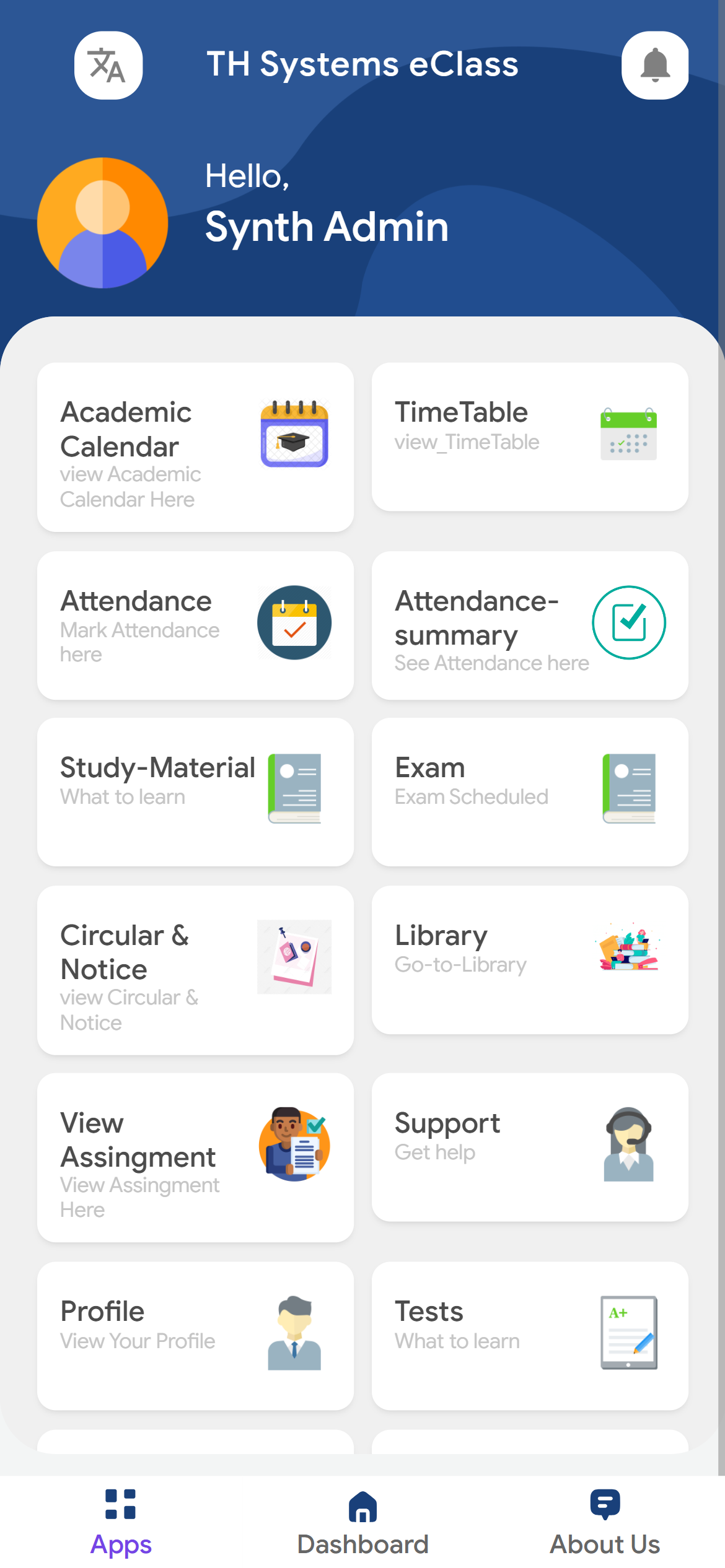Tap the Synth Admin profile avatar
Viewport: 725px width, 1568px height.
[103, 223]
